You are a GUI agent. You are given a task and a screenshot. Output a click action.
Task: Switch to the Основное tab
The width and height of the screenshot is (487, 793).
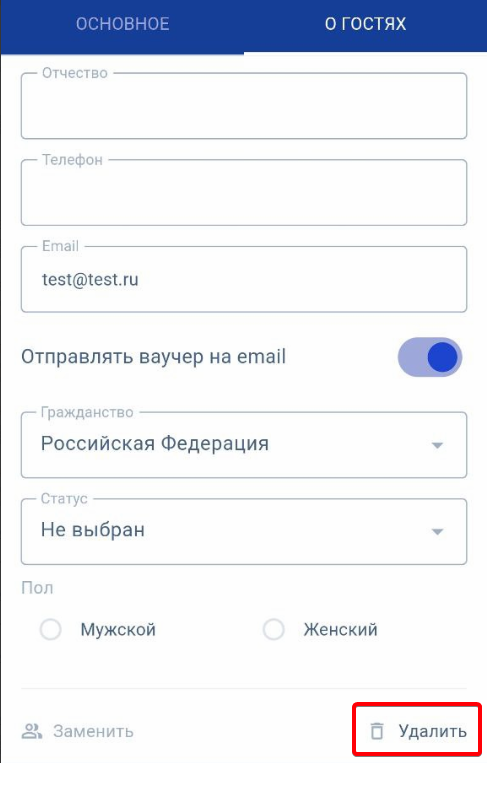pos(122,24)
